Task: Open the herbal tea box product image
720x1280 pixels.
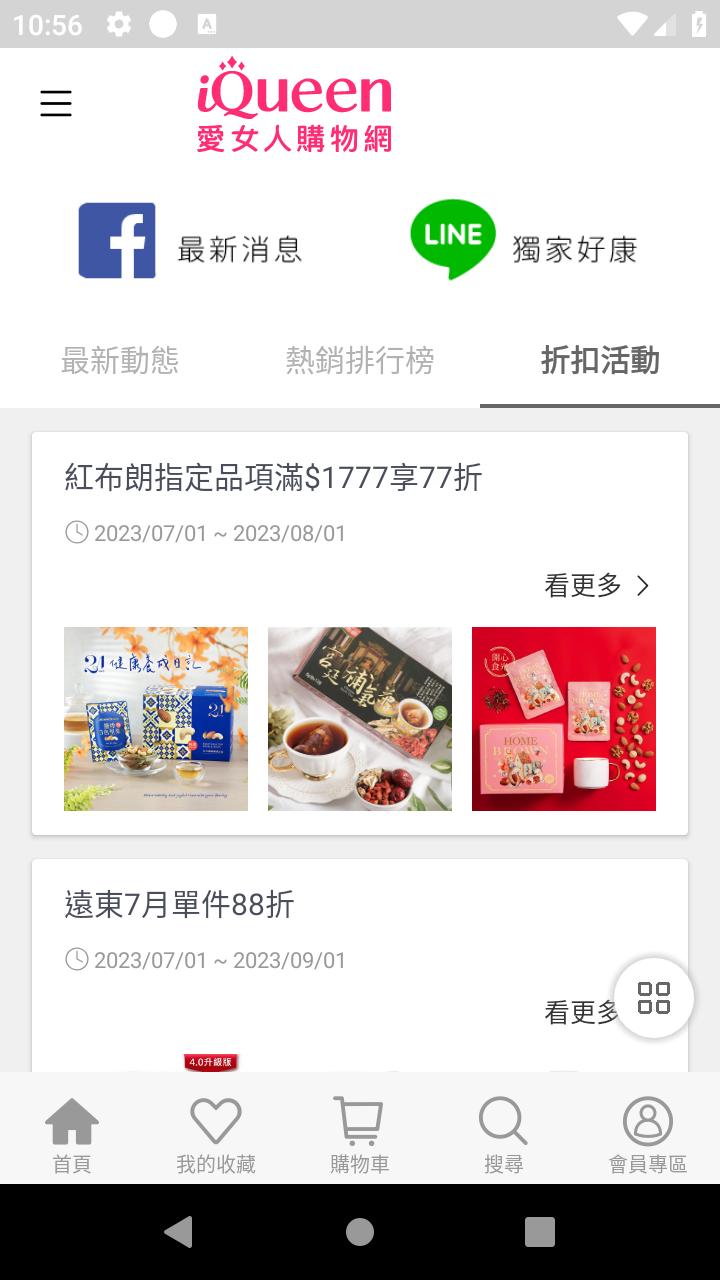Action: click(x=360, y=718)
